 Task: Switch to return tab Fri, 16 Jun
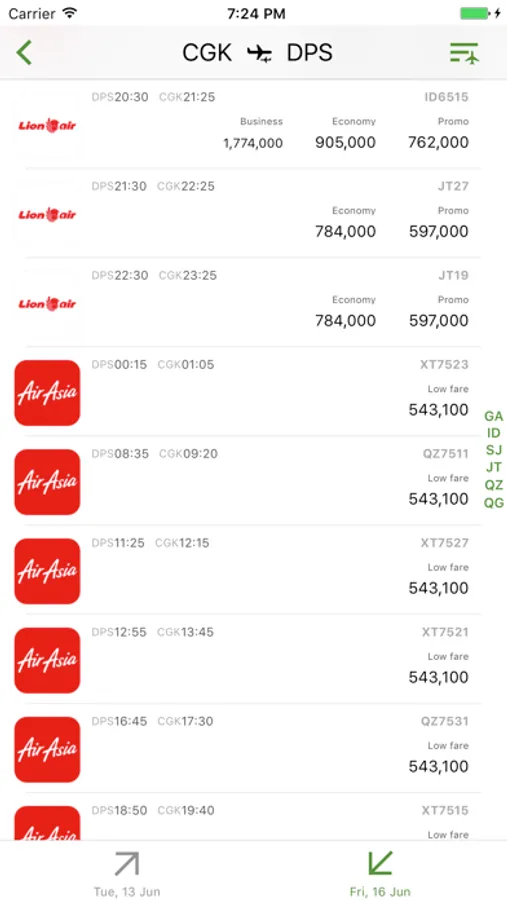click(x=380, y=872)
